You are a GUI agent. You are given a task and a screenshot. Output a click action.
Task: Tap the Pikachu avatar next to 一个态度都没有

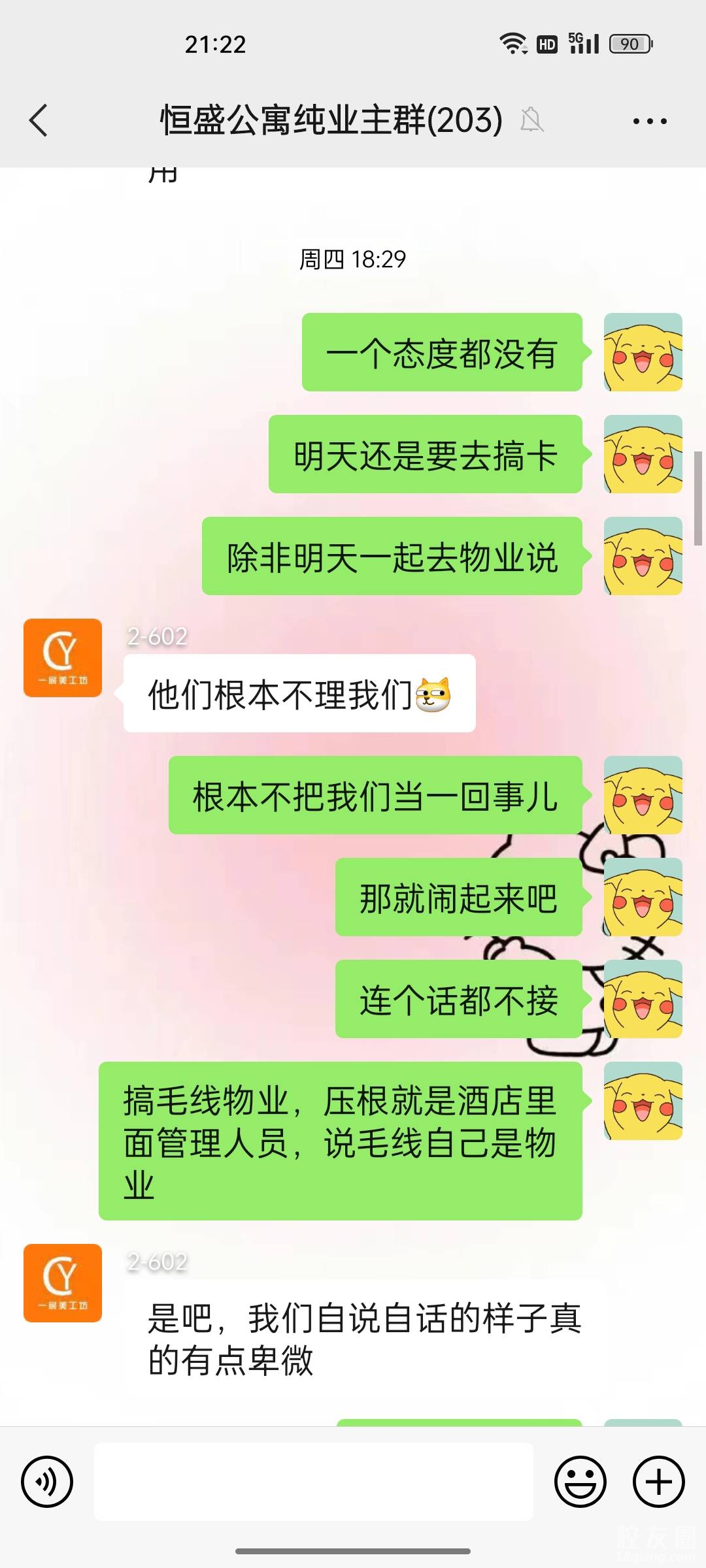(x=643, y=352)
